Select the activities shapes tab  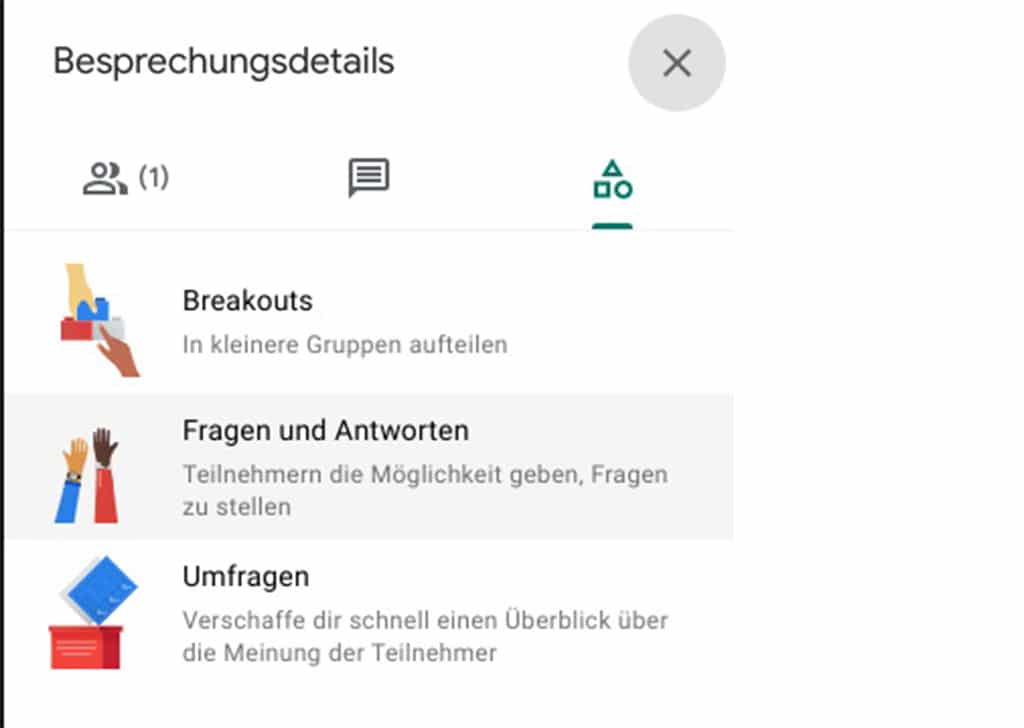[612, 181]
